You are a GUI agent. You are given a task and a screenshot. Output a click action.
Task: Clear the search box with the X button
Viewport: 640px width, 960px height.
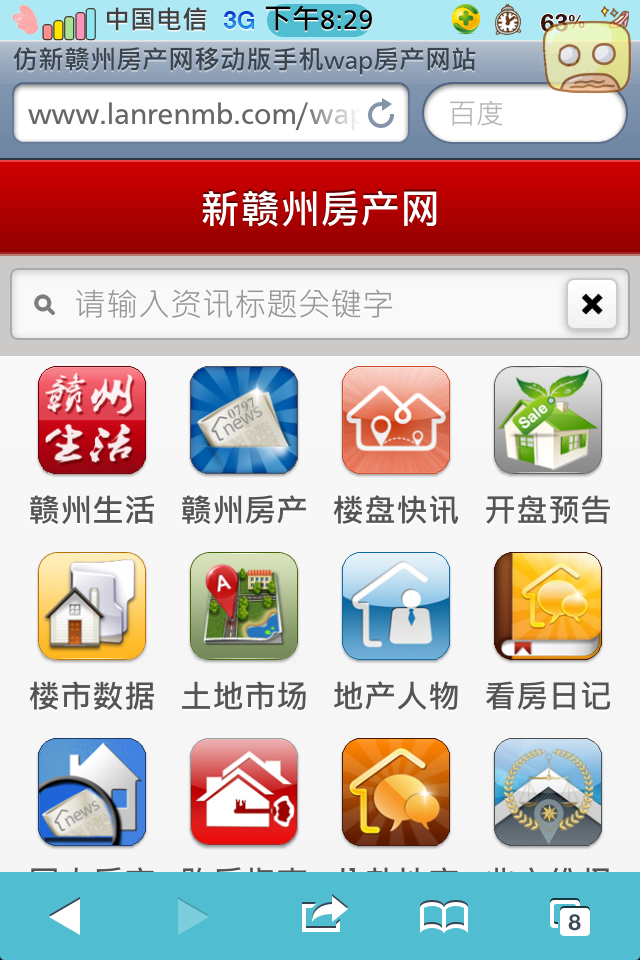[592, 304]
